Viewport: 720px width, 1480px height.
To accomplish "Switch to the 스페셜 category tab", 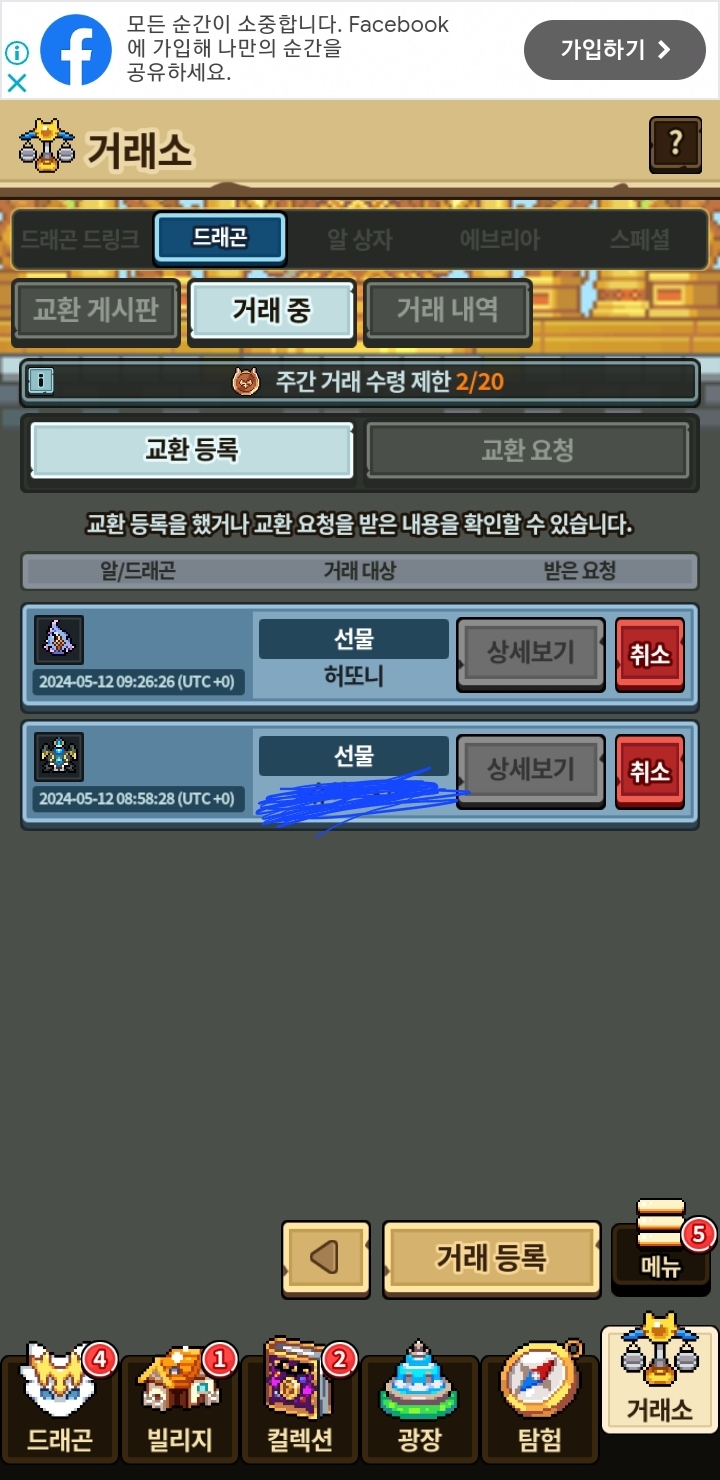I will click(x=640, y=240).
